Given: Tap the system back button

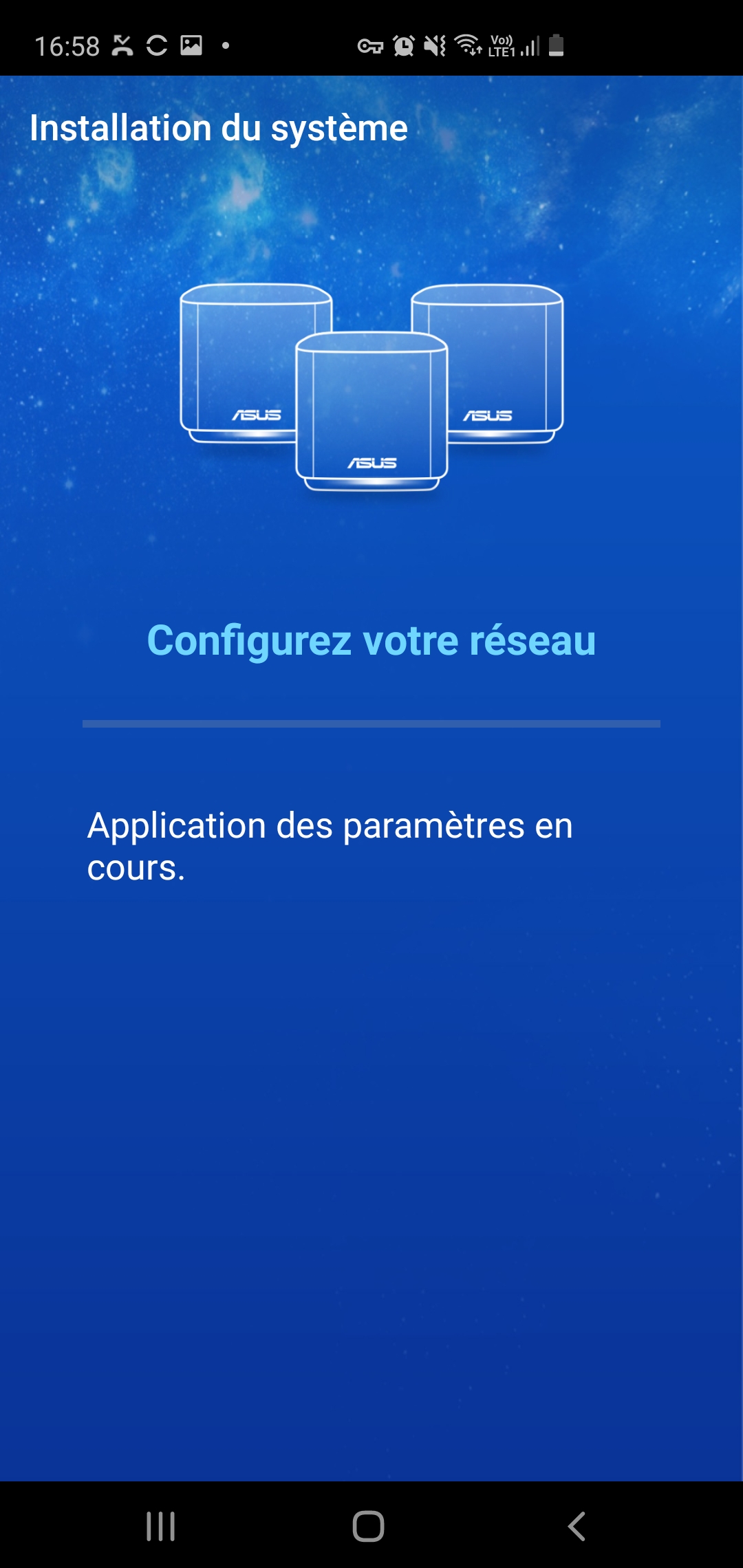Looking at the screenshot, I should (x=577, y=1526).
